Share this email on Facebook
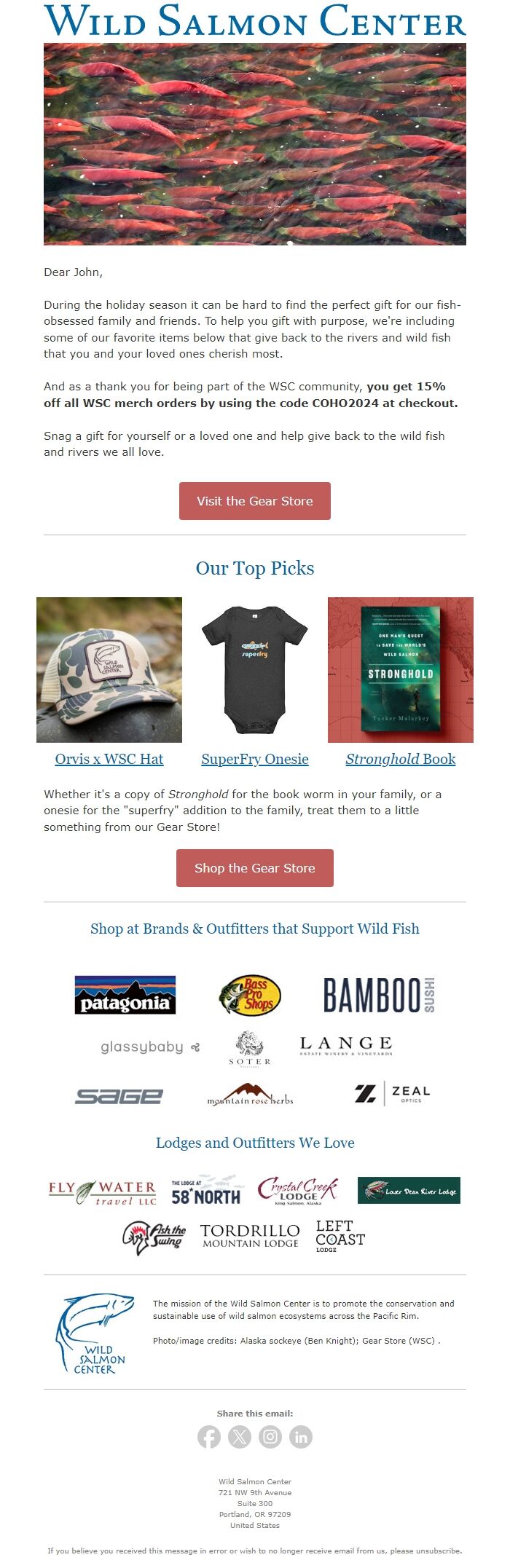This screenshot has width=510, height=1568. (209, 1436)
